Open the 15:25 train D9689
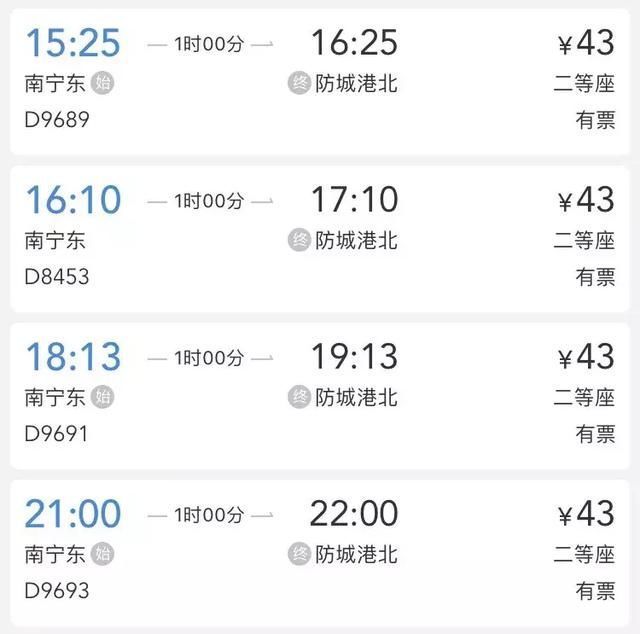Image resolution: width=640 pixels, height=634 pixels. [x=320, y=82]
